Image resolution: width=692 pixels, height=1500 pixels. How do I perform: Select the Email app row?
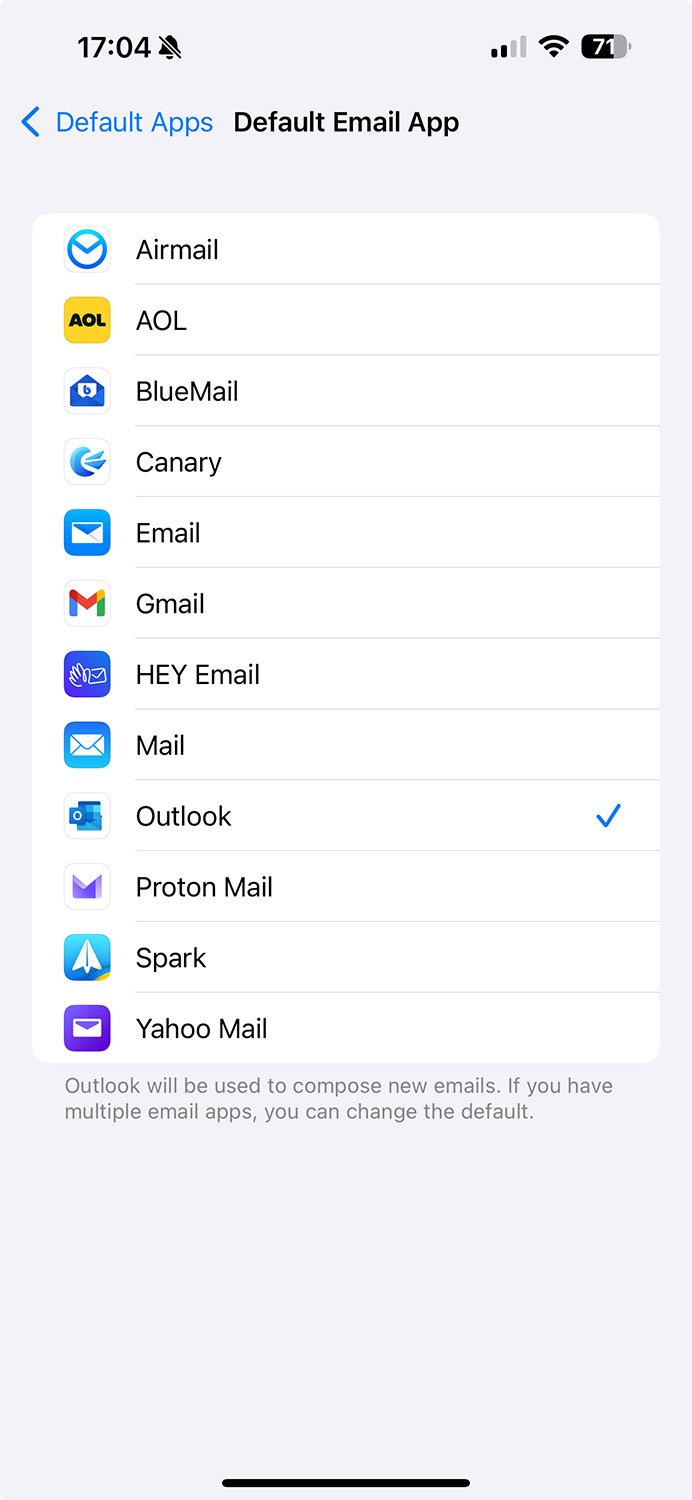click(346, 533)
